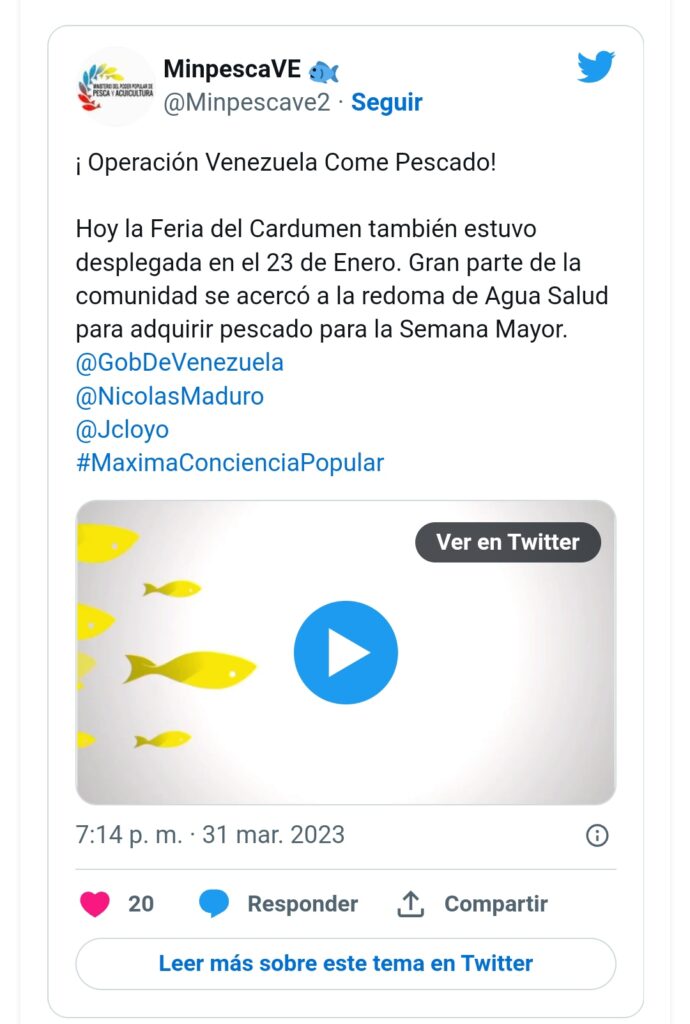This screenshot has width=690, height=1024.
Task: Open MinpescaVE profile avatar
Action: 114,86
